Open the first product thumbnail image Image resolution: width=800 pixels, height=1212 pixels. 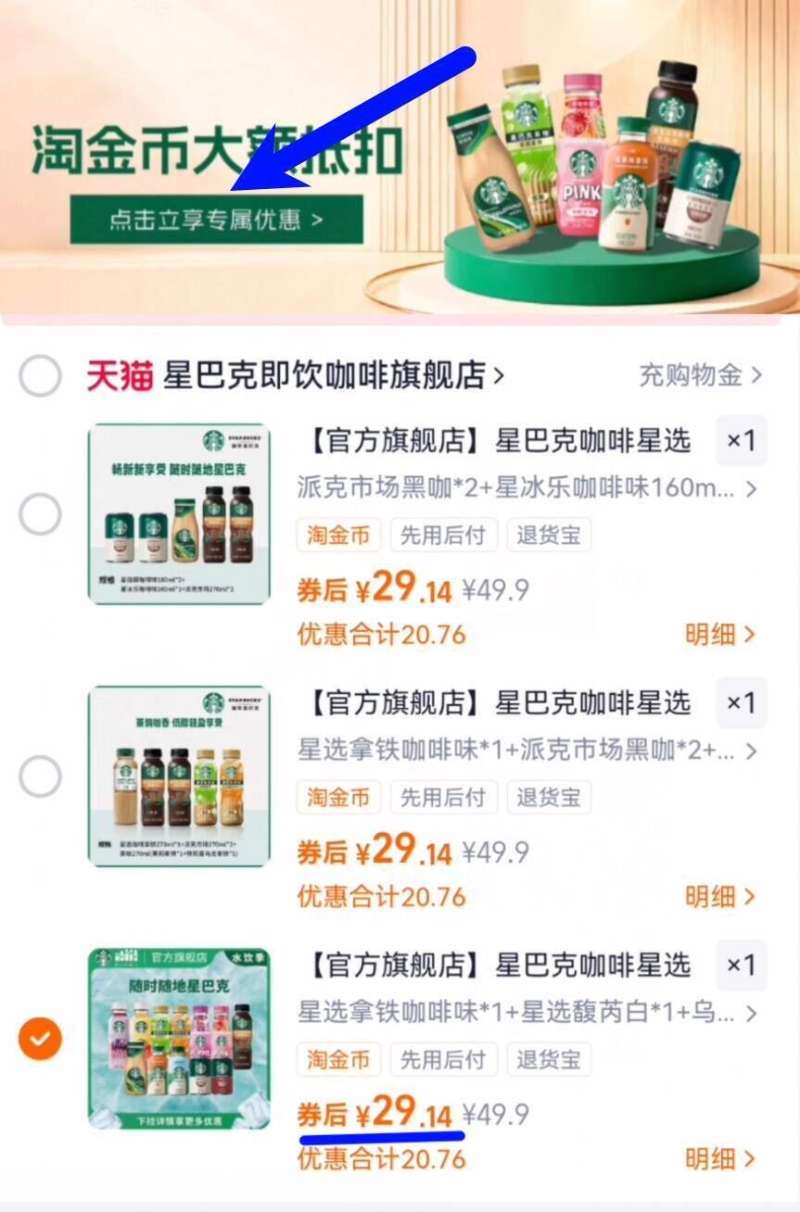[x=178, y=513]
